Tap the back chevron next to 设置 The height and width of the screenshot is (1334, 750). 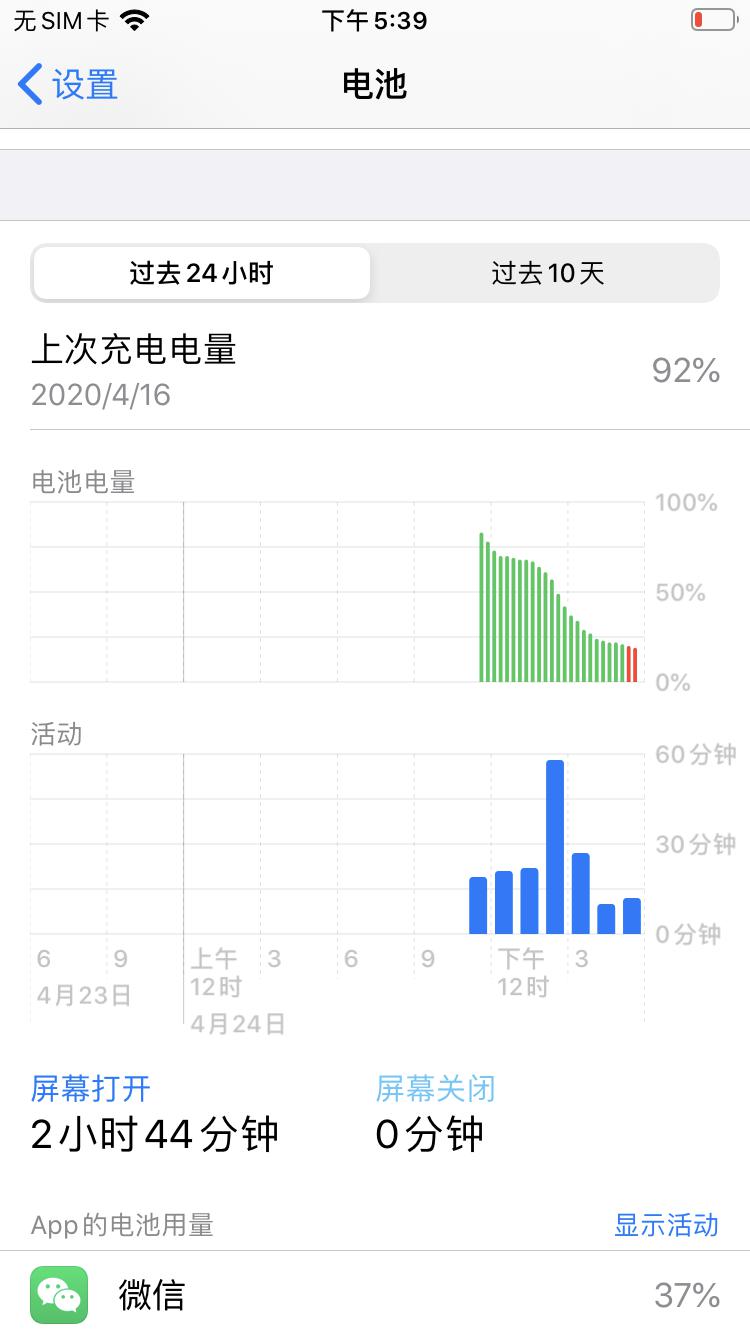coord(29,85)
